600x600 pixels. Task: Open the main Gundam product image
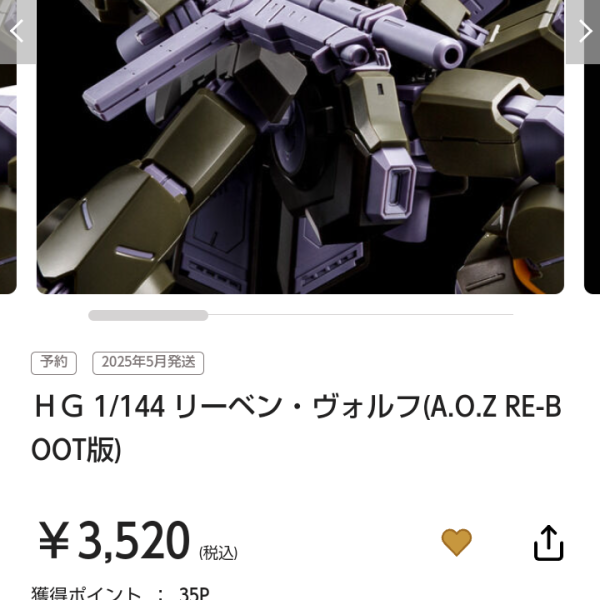point(300,150)
